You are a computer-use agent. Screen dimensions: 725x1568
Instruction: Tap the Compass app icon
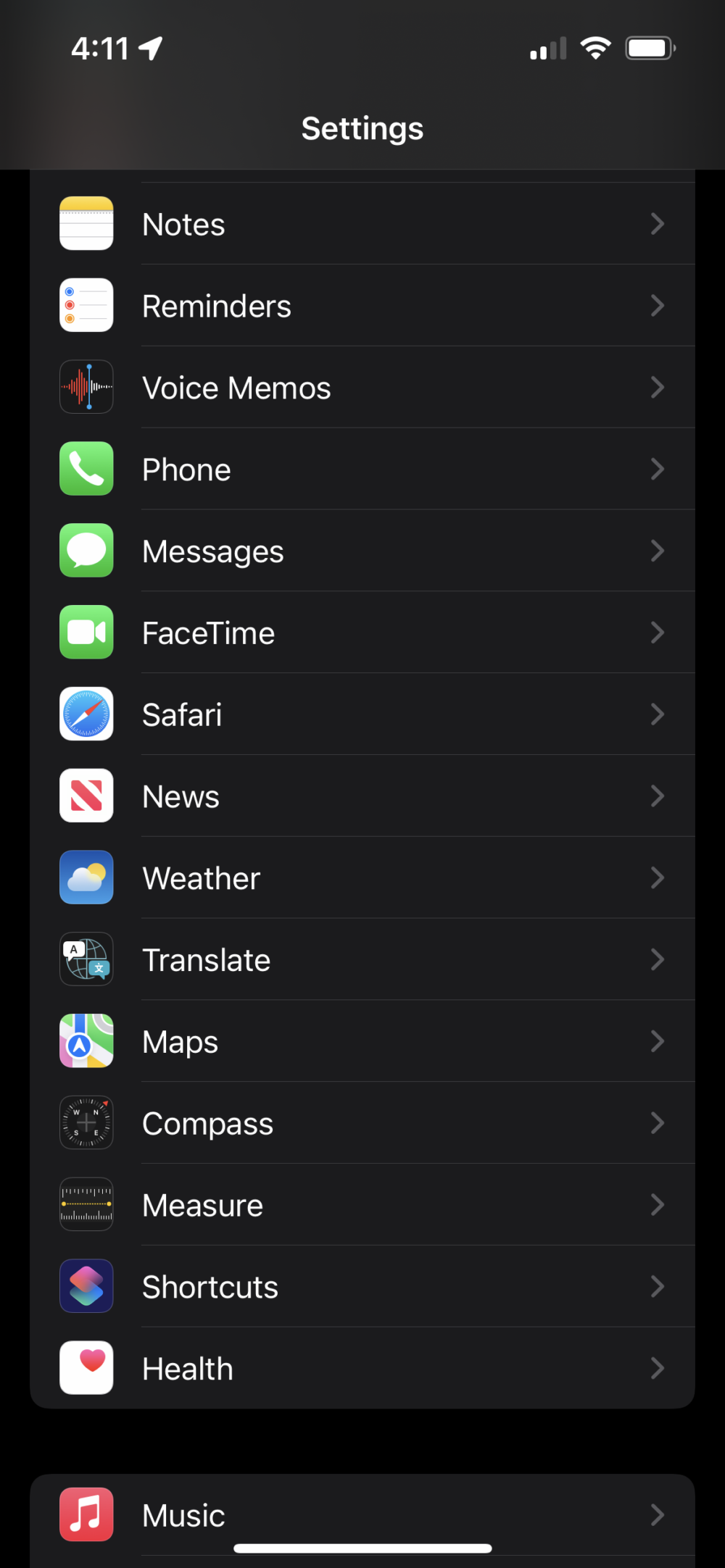coord(86,1122)
